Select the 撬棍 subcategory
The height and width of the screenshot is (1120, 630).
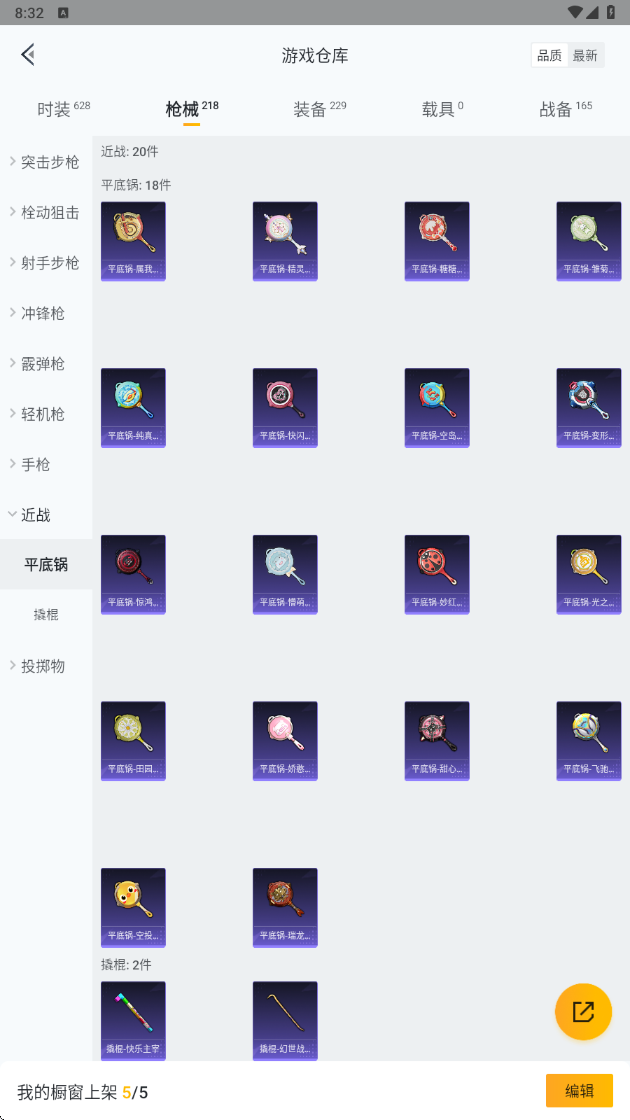coord(46,614)
